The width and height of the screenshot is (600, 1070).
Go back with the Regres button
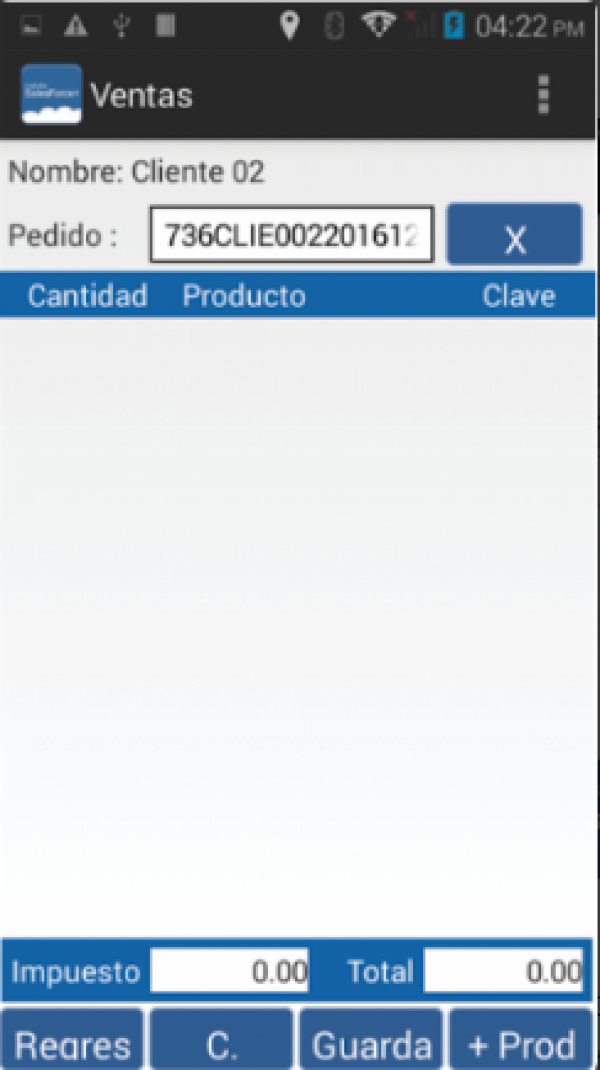click(x=72, y=1039)
